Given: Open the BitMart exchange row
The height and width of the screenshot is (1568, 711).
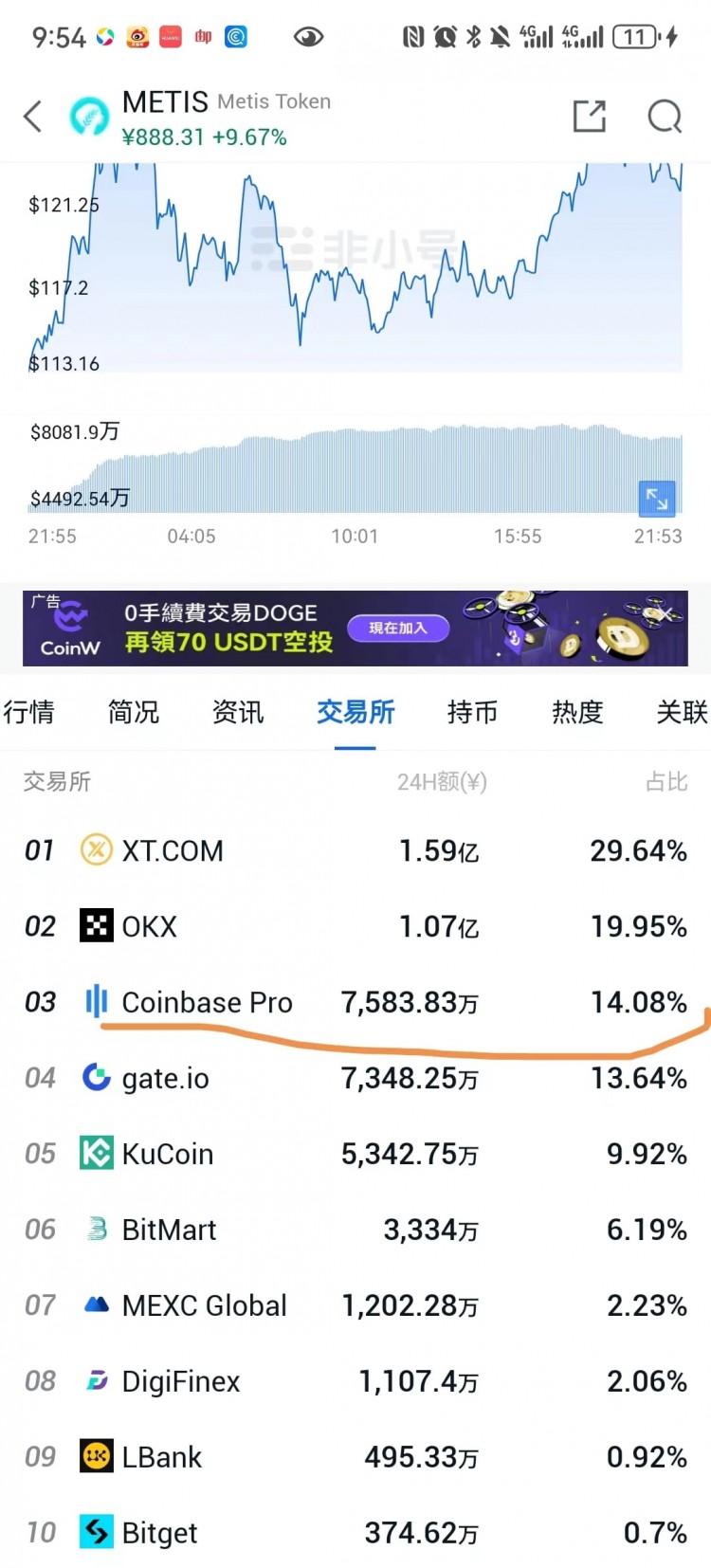Looking at the screenshot, I should pyautogui.click(x=355, y=1230).
